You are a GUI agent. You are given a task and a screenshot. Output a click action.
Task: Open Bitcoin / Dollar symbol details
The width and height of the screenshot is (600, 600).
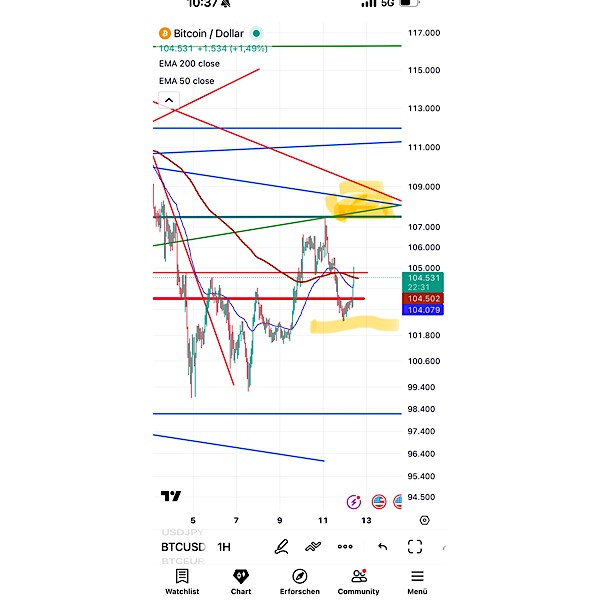210,33
